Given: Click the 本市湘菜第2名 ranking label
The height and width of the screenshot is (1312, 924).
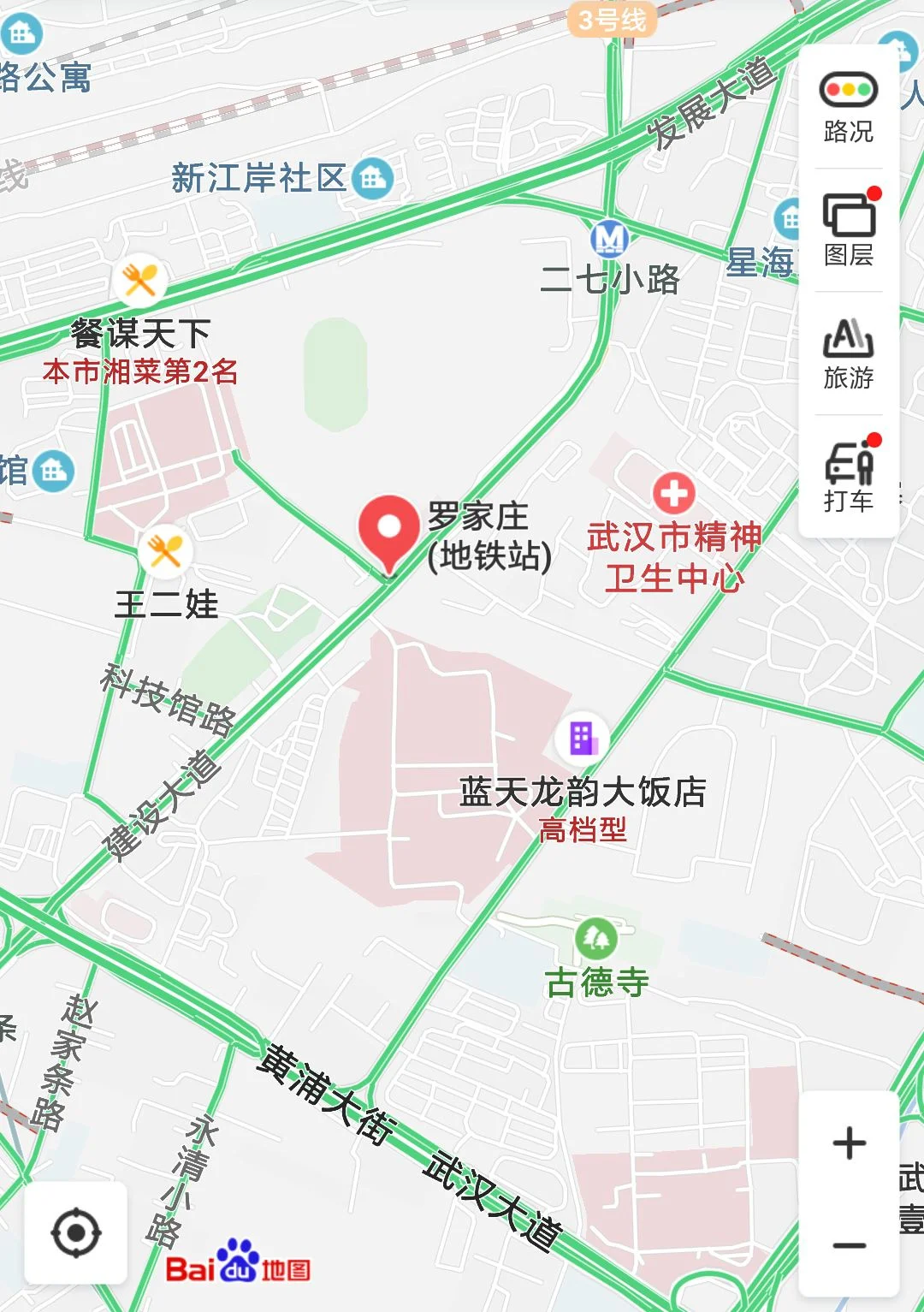Looking at the screenshot, I should (x=139, y=370).
